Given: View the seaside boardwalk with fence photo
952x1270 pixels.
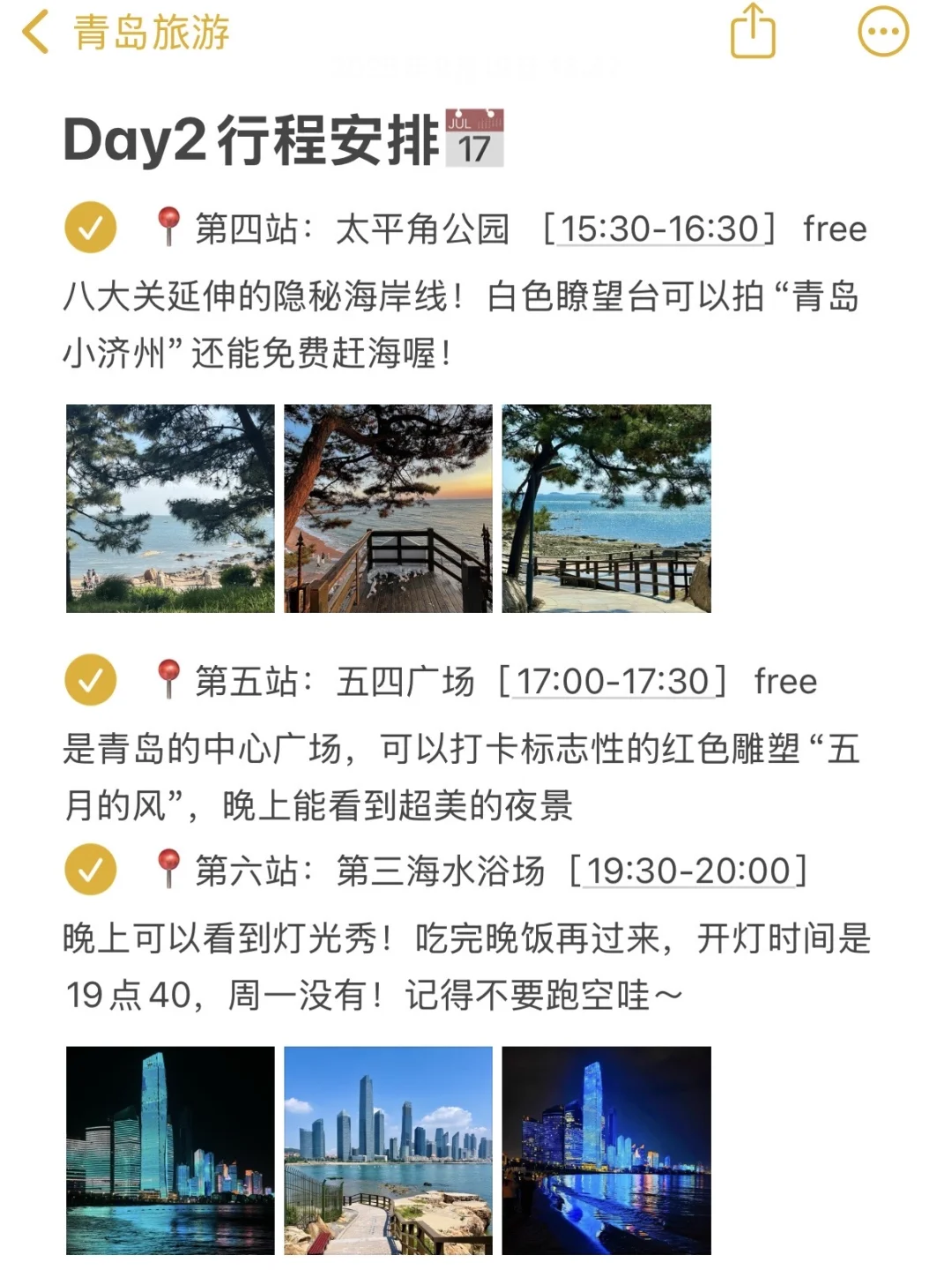Looking at the screenshot, I should (606, 508).
